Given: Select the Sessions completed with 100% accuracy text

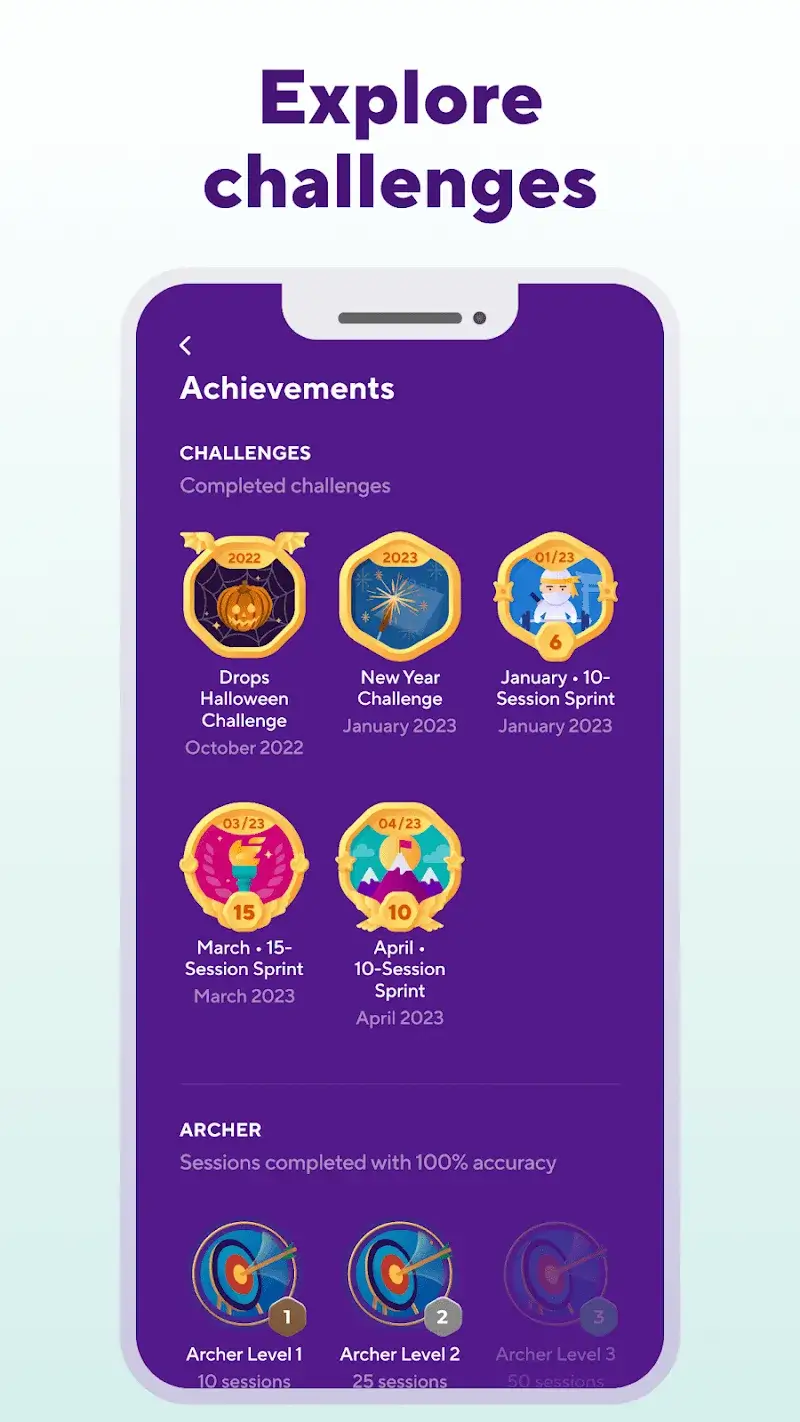Looking at the screenshot, I should (368, 1163).
